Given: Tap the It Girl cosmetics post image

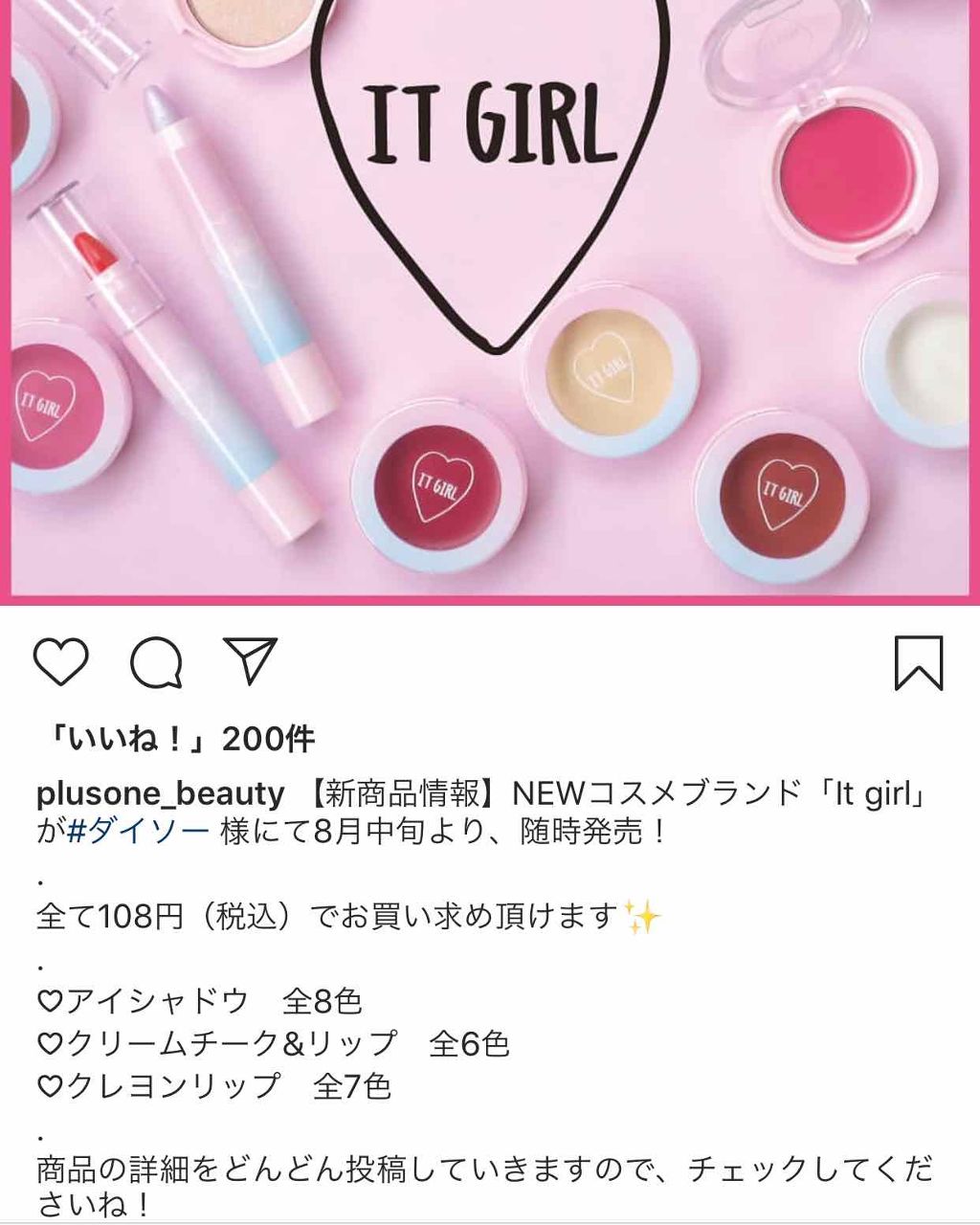Looking at the screenshot, I should tap(490, 297).
